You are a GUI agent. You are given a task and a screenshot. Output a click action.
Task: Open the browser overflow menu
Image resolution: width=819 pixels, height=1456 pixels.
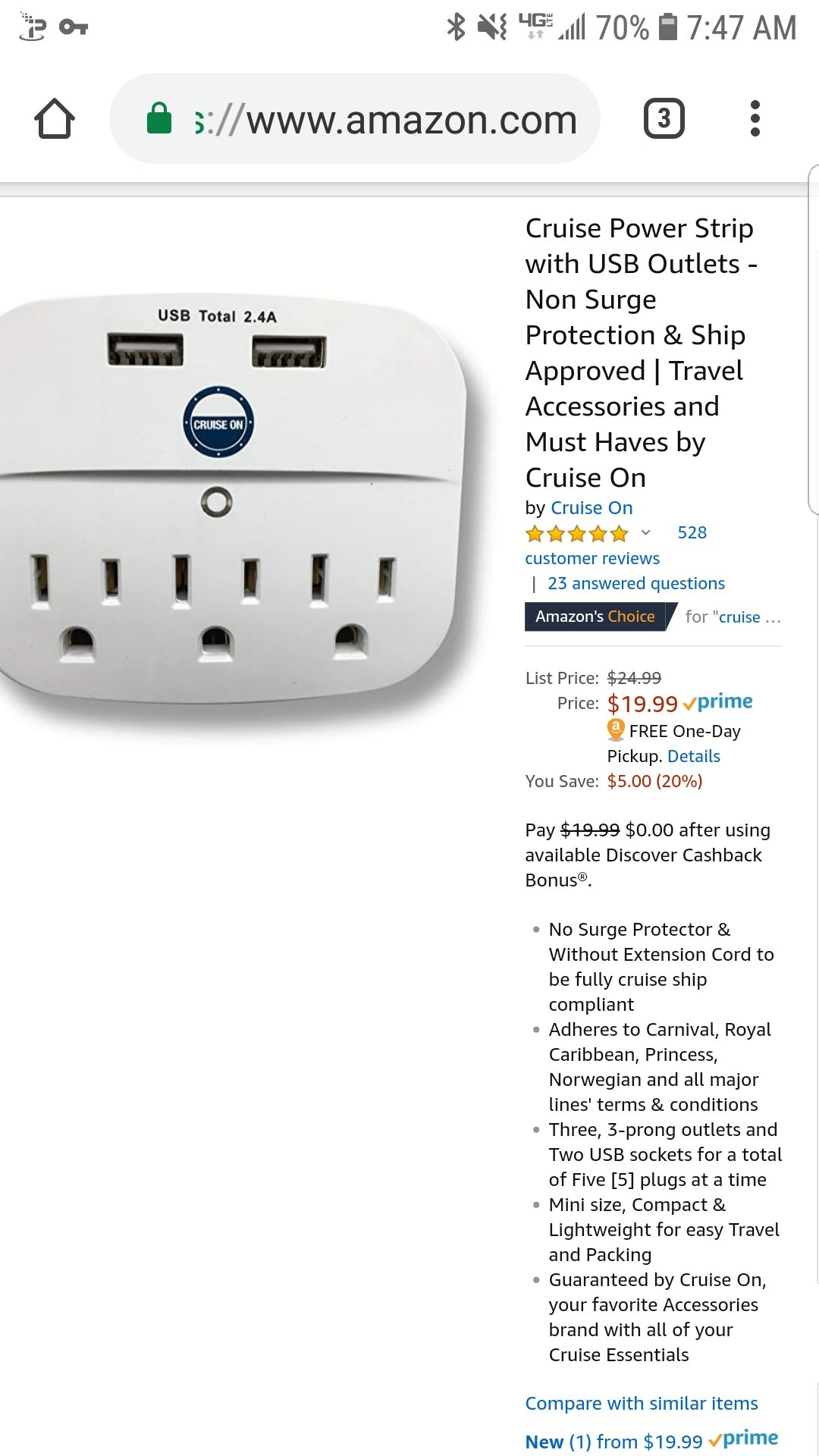[755, 118]
